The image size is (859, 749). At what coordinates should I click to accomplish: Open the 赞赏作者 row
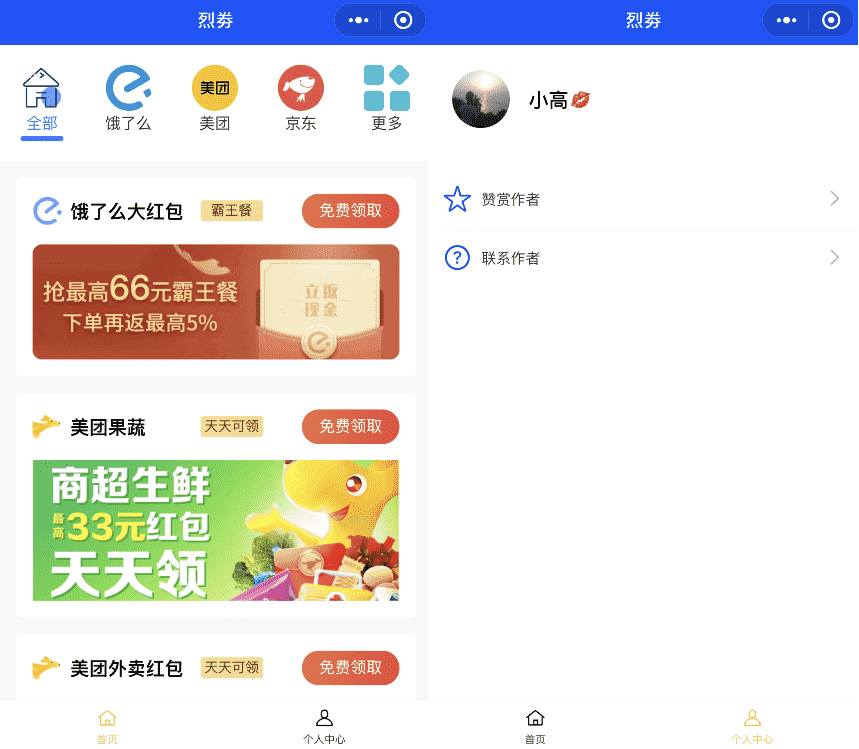[643, 199]
